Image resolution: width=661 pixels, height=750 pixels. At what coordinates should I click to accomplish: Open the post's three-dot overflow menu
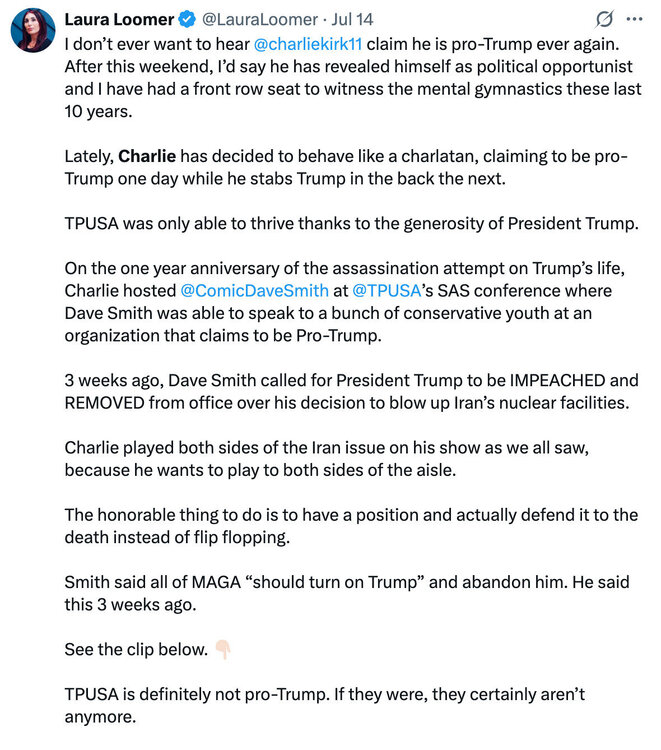(x=635, y=19)
